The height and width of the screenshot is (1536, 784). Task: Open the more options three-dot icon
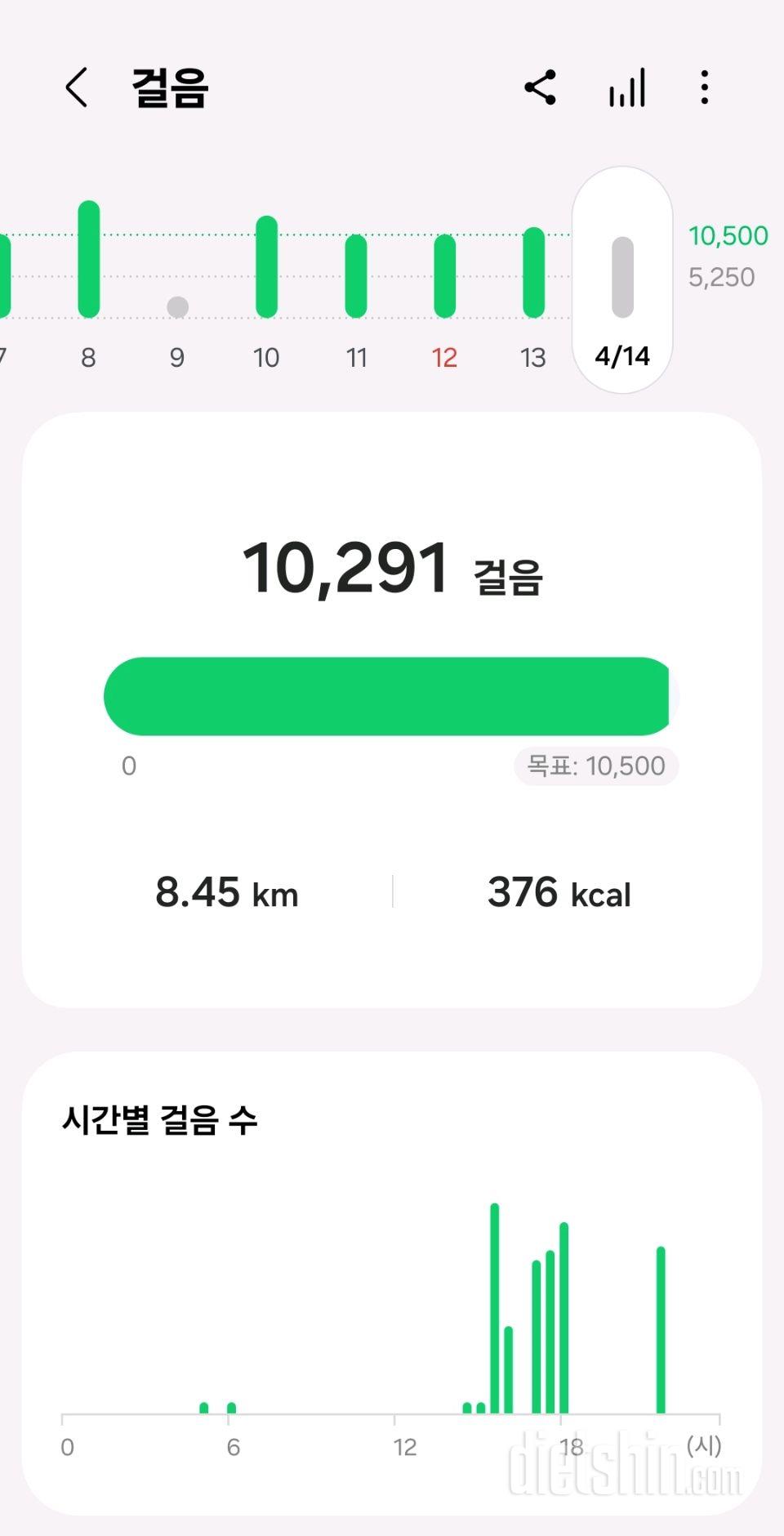[x=704, y=87]
